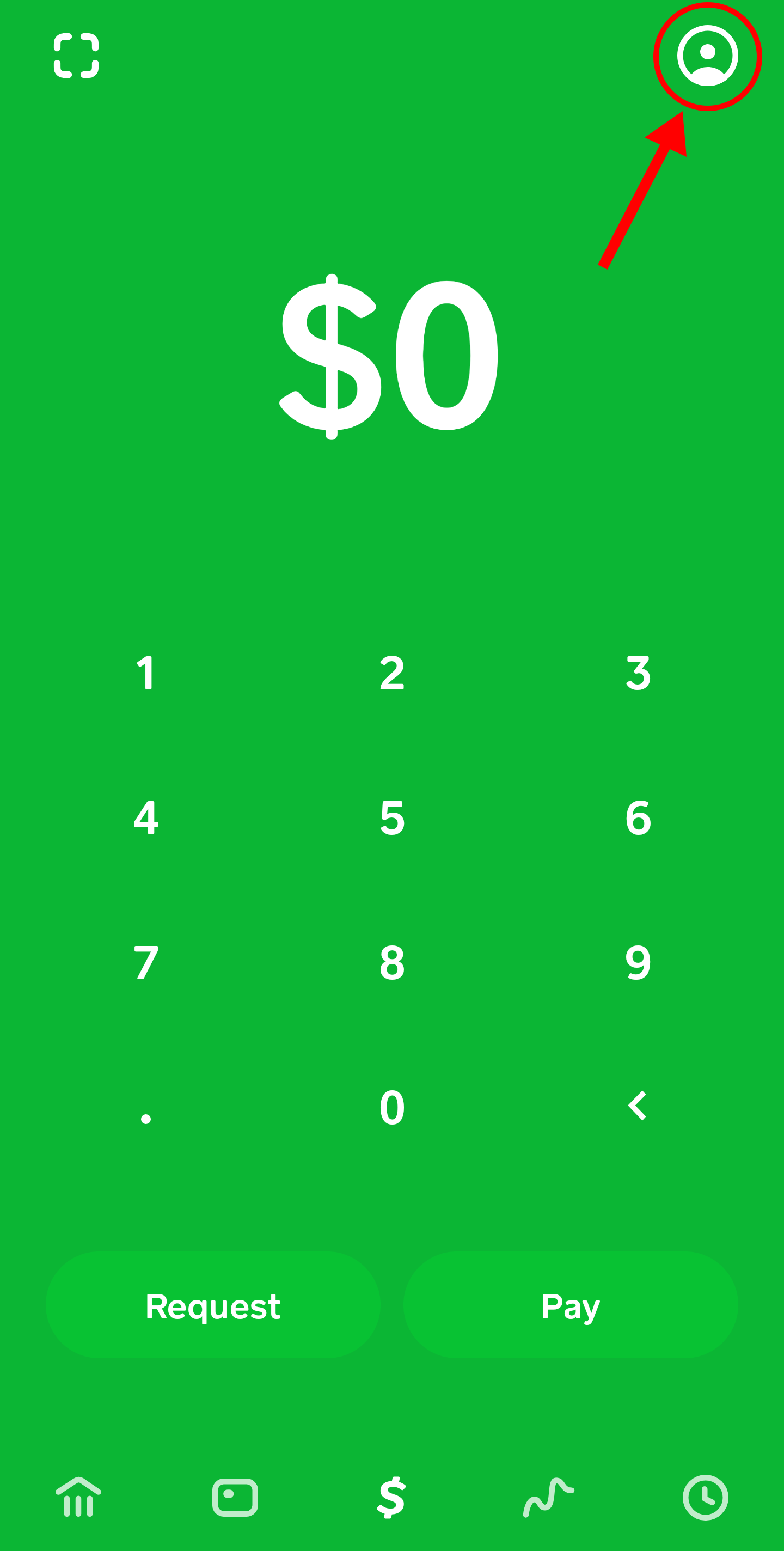Screen dimensions: 784x1551
Task: Enter digit 2 on the keypad
Action: pos(392,673)
